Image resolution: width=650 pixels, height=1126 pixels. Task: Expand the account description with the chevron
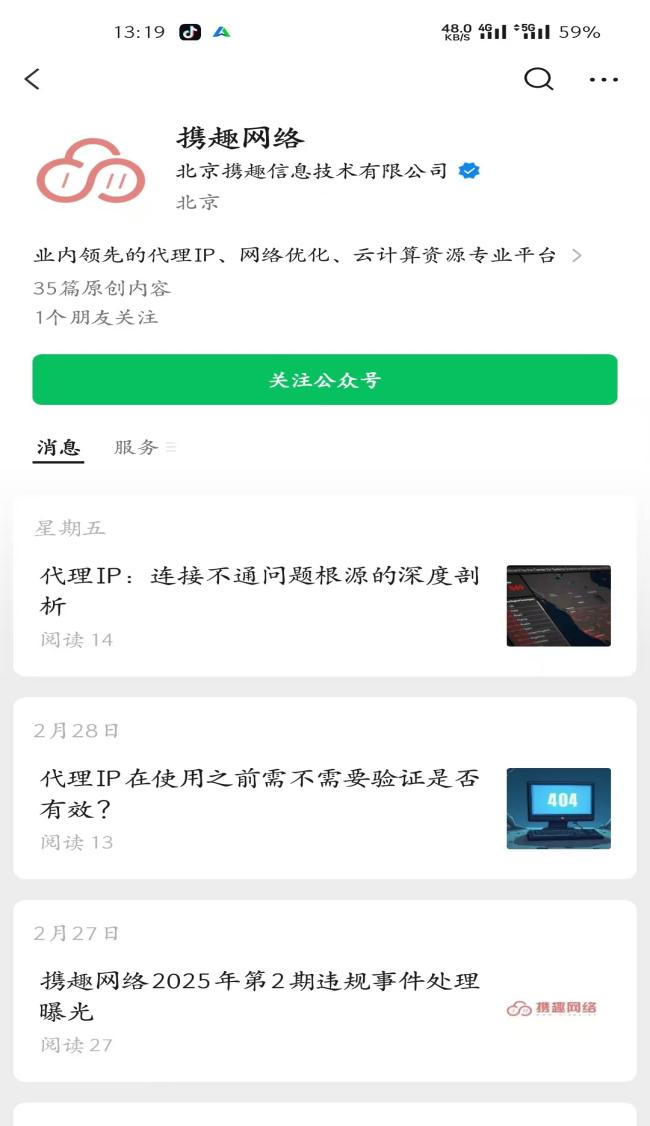coord(576,255)
